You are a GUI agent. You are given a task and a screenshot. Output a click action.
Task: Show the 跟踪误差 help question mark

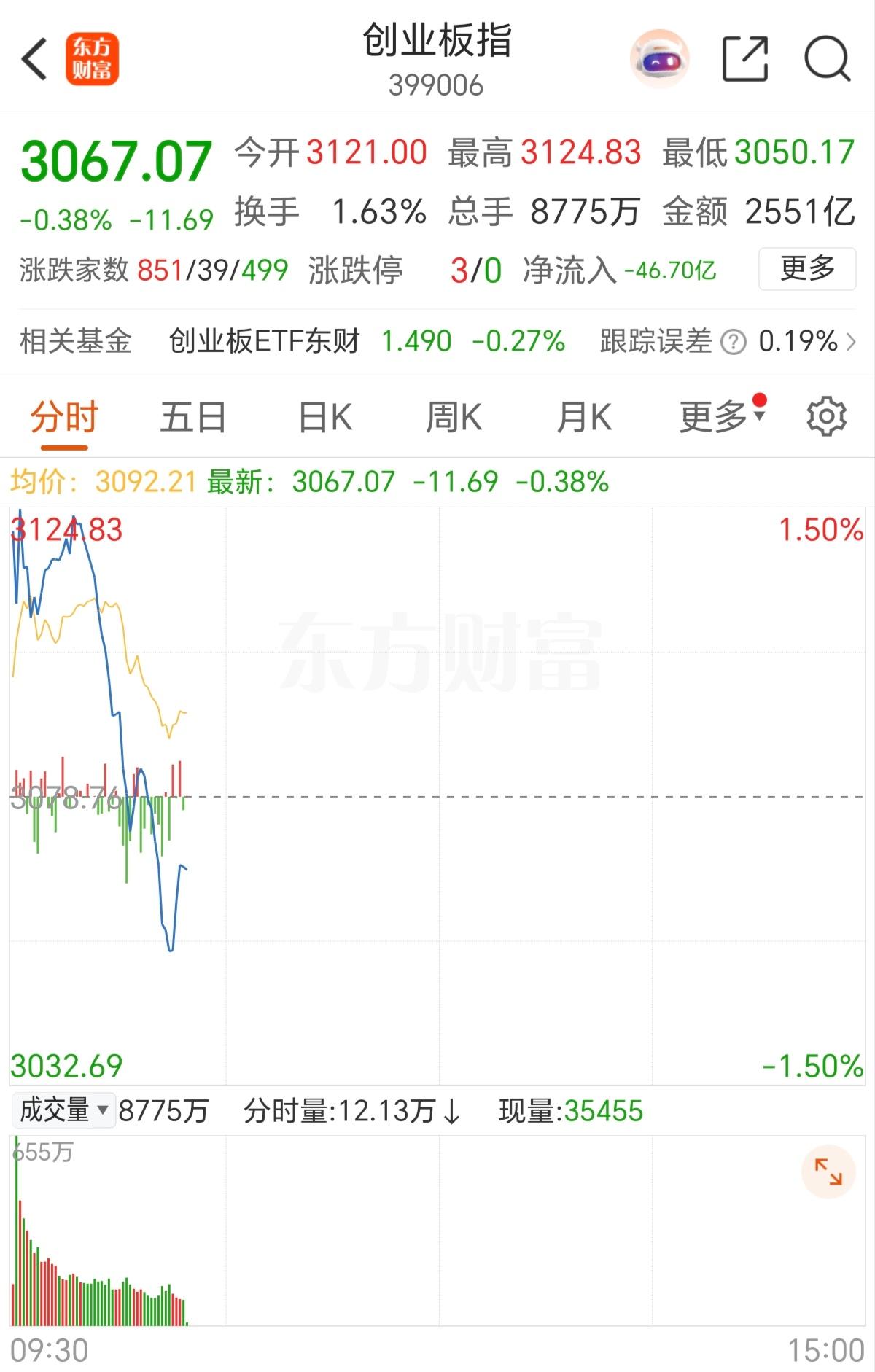click(x=733, y=342)
